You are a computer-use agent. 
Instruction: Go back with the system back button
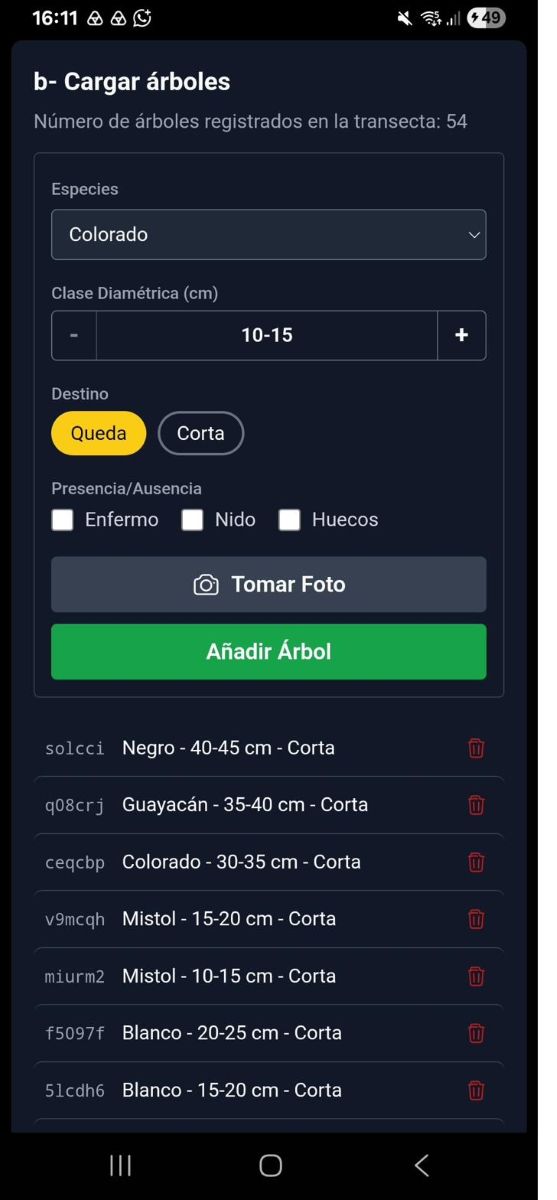(x=421, y=1165)
